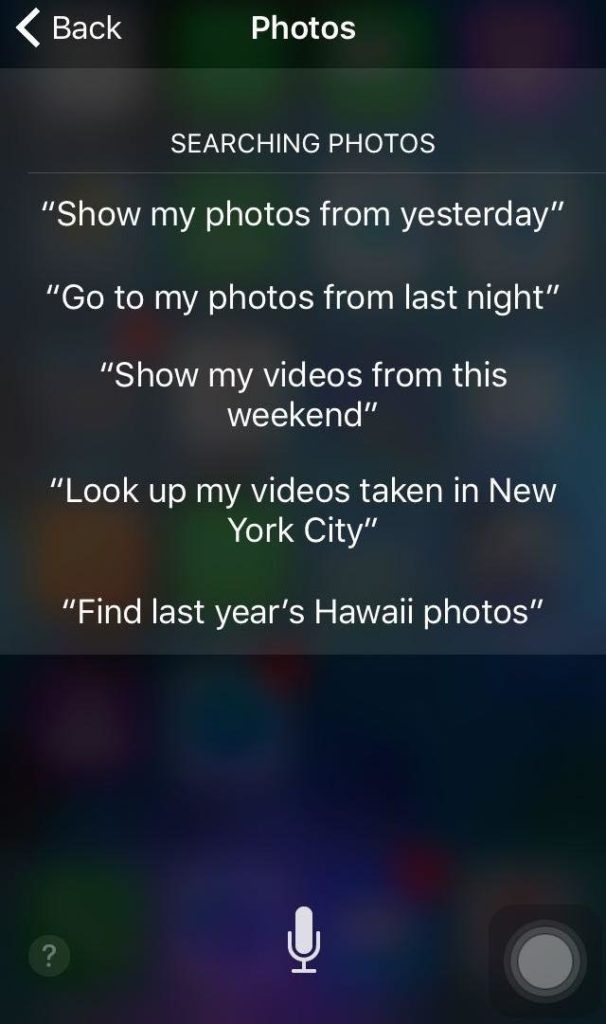This screenshot has width=606, height=1024.
Task: Open the question mark help icon
Action: (x=49, y=957)
